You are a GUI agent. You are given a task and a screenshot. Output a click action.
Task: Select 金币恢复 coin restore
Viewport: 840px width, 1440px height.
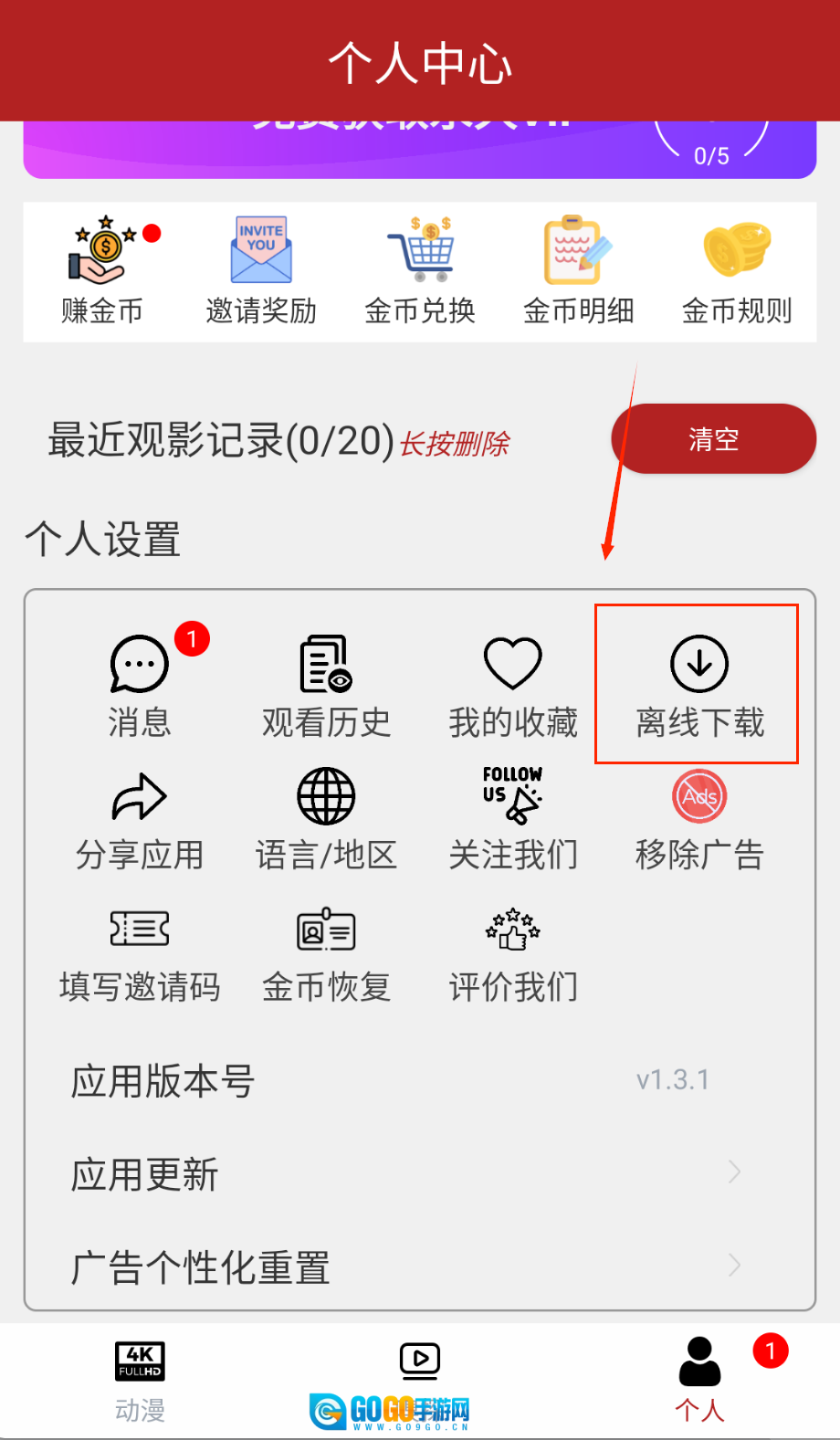click(326, 952)
